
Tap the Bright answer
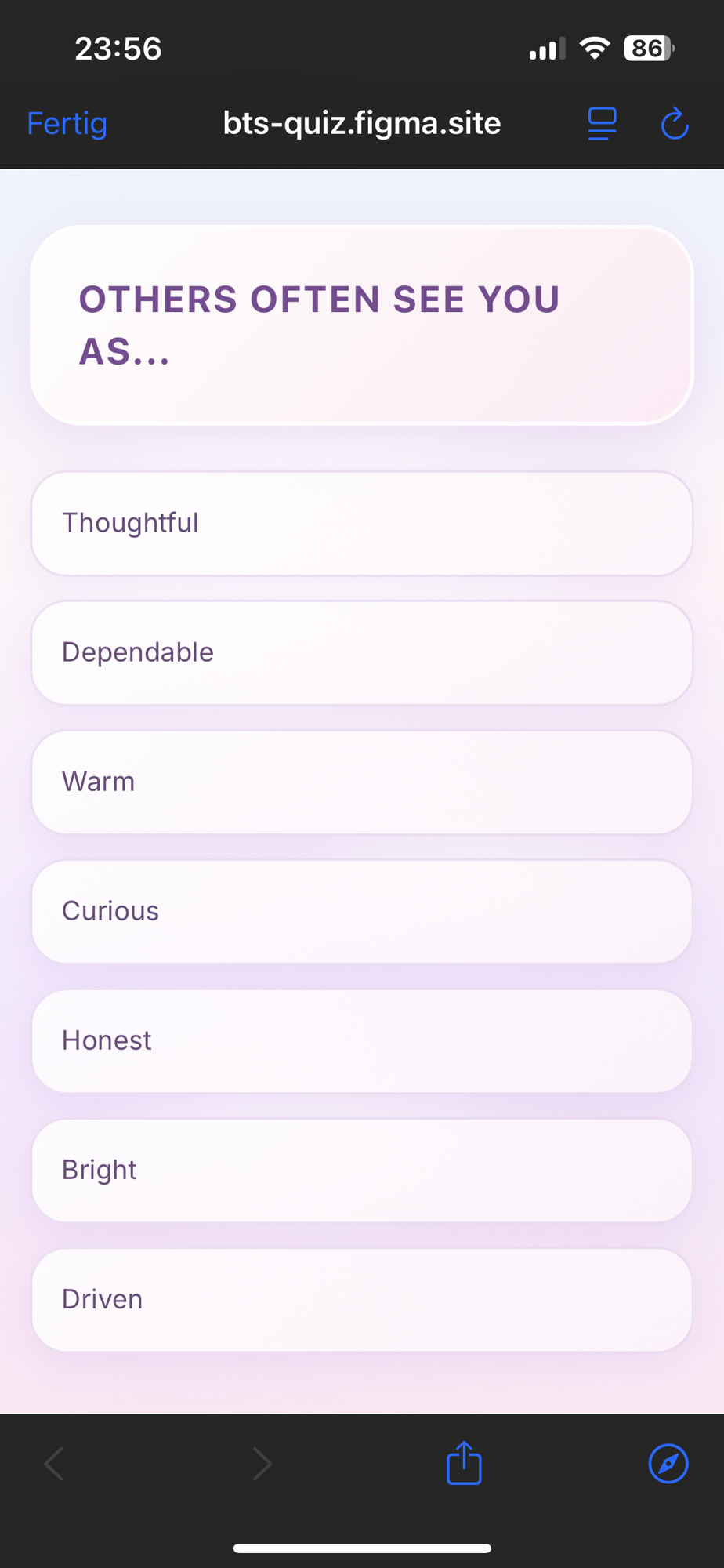(361, 1170)
